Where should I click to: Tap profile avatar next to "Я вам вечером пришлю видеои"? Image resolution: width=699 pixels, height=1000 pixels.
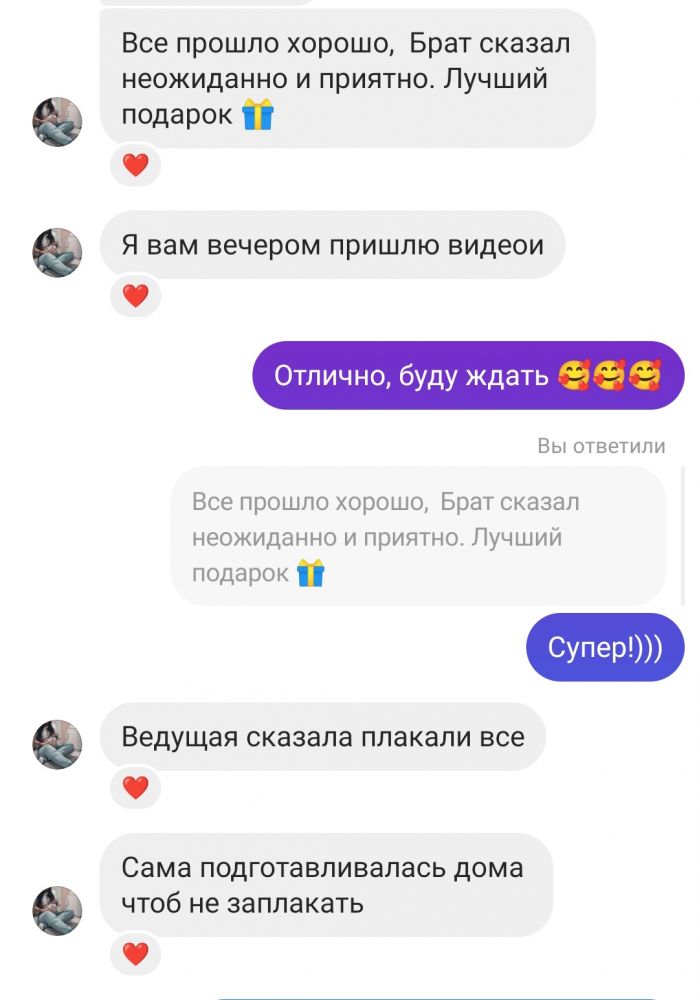tap(58, 252)
